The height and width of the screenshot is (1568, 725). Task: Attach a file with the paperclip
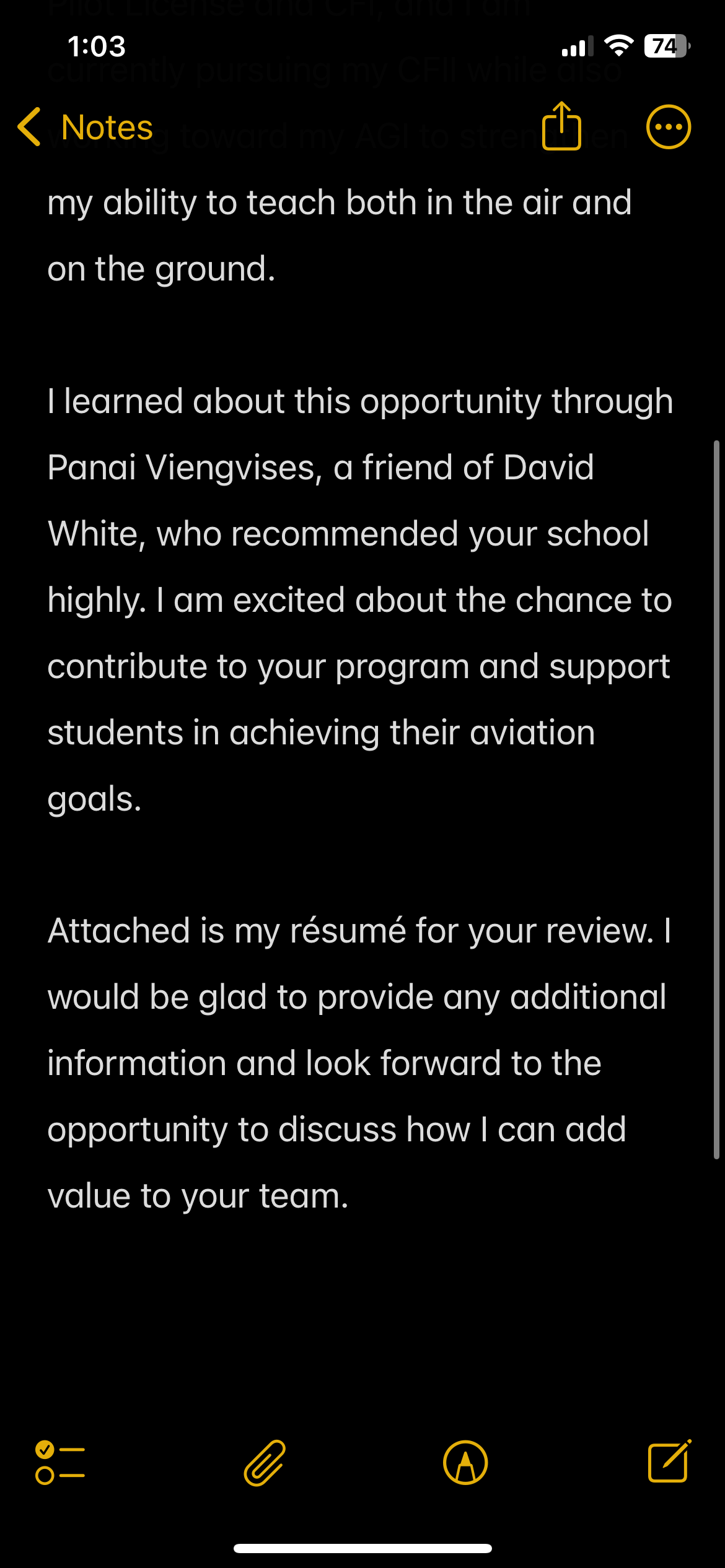(265, 1463)
